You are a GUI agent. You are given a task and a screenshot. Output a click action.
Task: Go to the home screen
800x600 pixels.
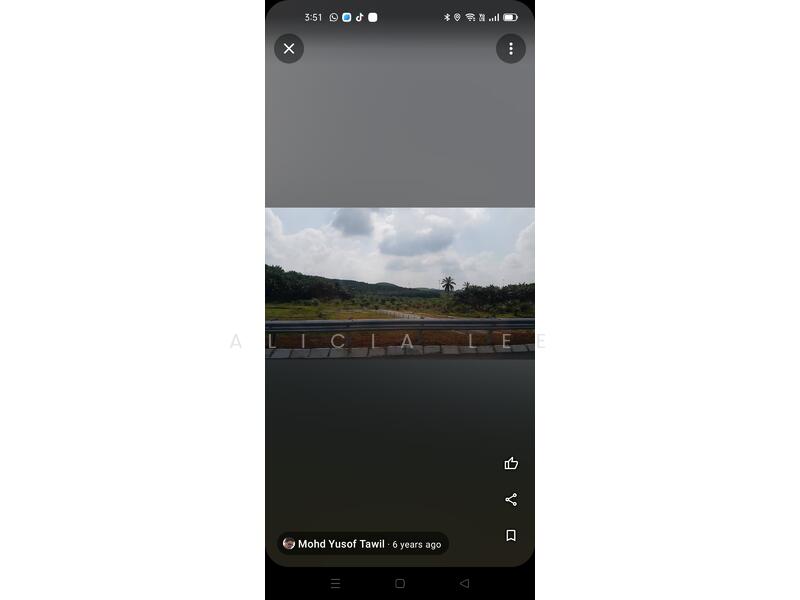[x=400, y=583]
